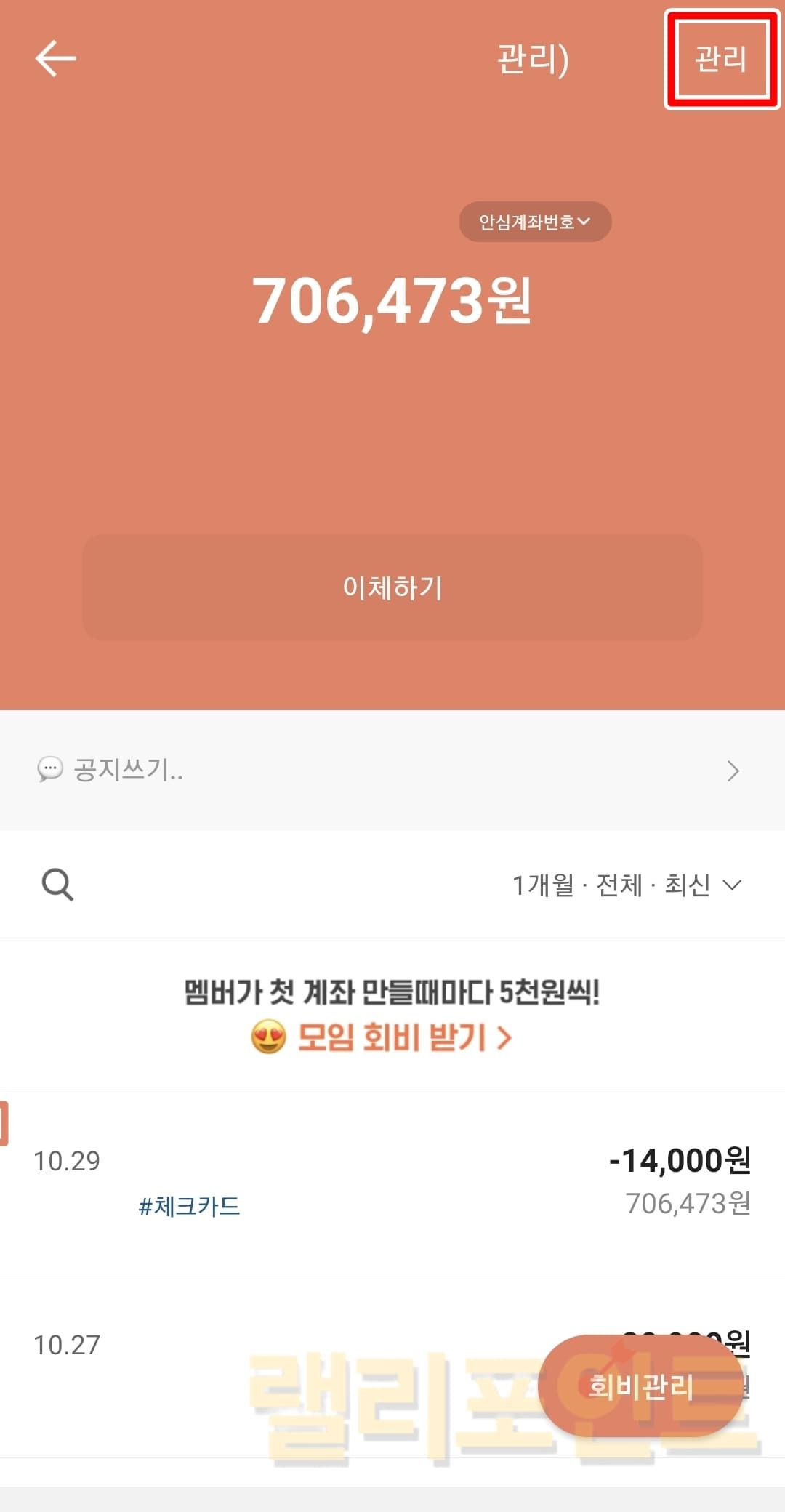The width and height of the screenshot is (785, 1512).
Task: Go back with the arrow icon
Action: pyautogui.click(x=56, y=58)
